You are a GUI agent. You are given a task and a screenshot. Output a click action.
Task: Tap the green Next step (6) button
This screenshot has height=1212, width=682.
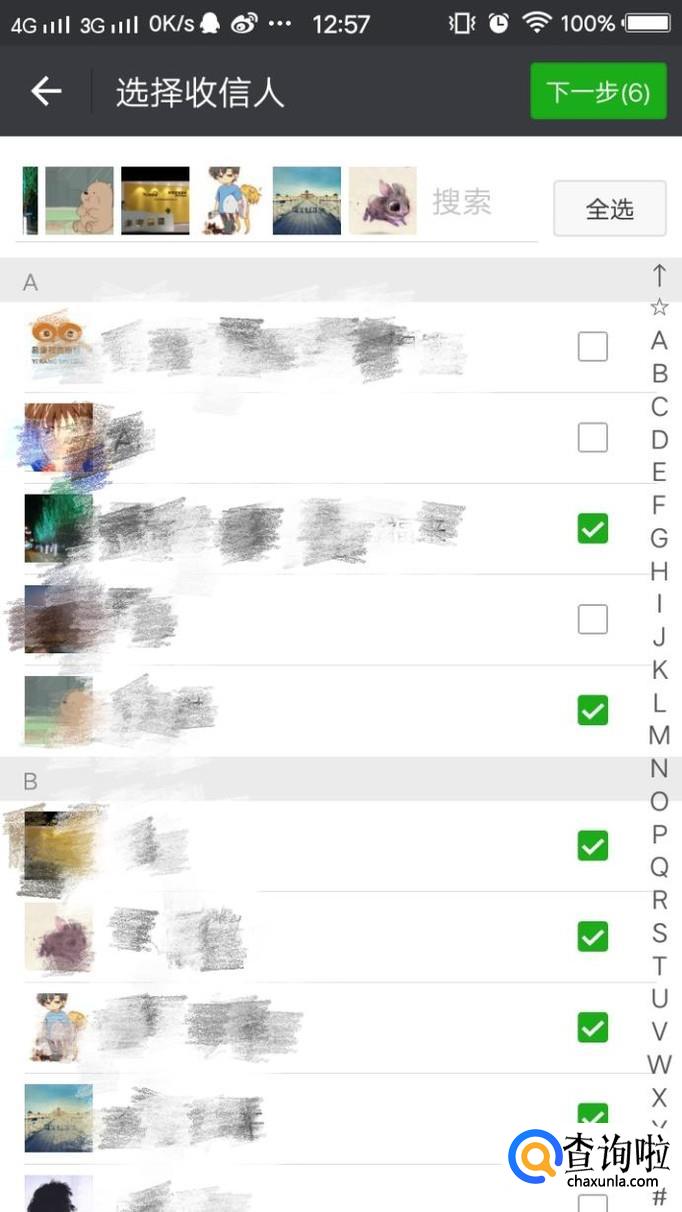pos(598,92)
